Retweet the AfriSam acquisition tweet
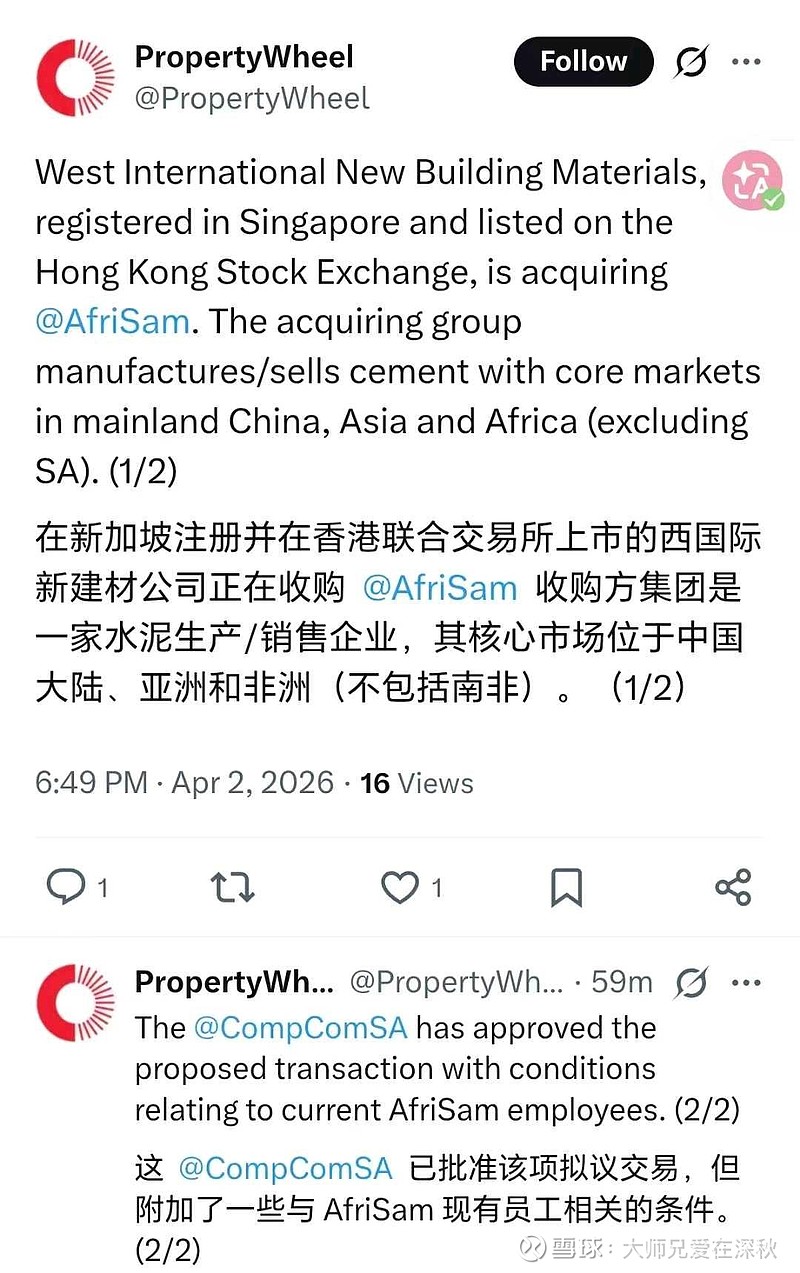The width and height of the screenshot is (800, 1273). click(x=231, y=886)
